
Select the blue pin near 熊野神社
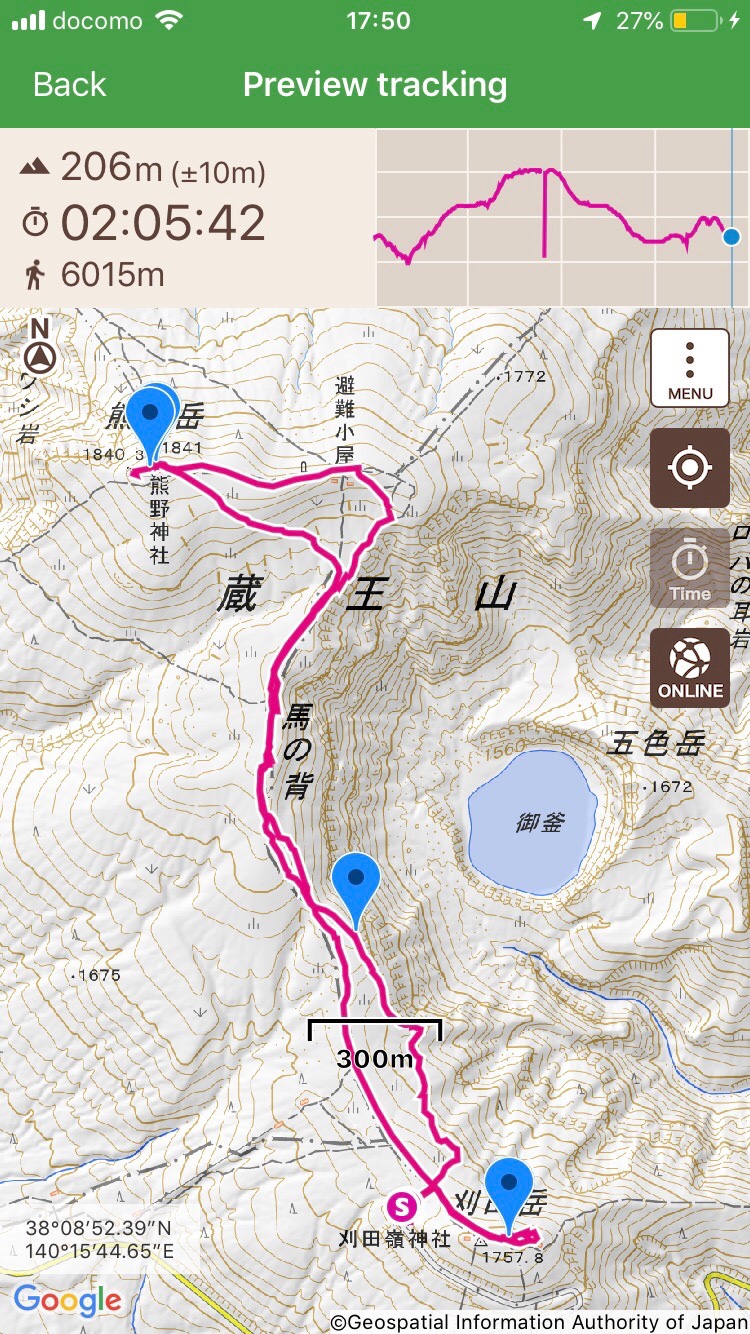(x=151, y=418)
